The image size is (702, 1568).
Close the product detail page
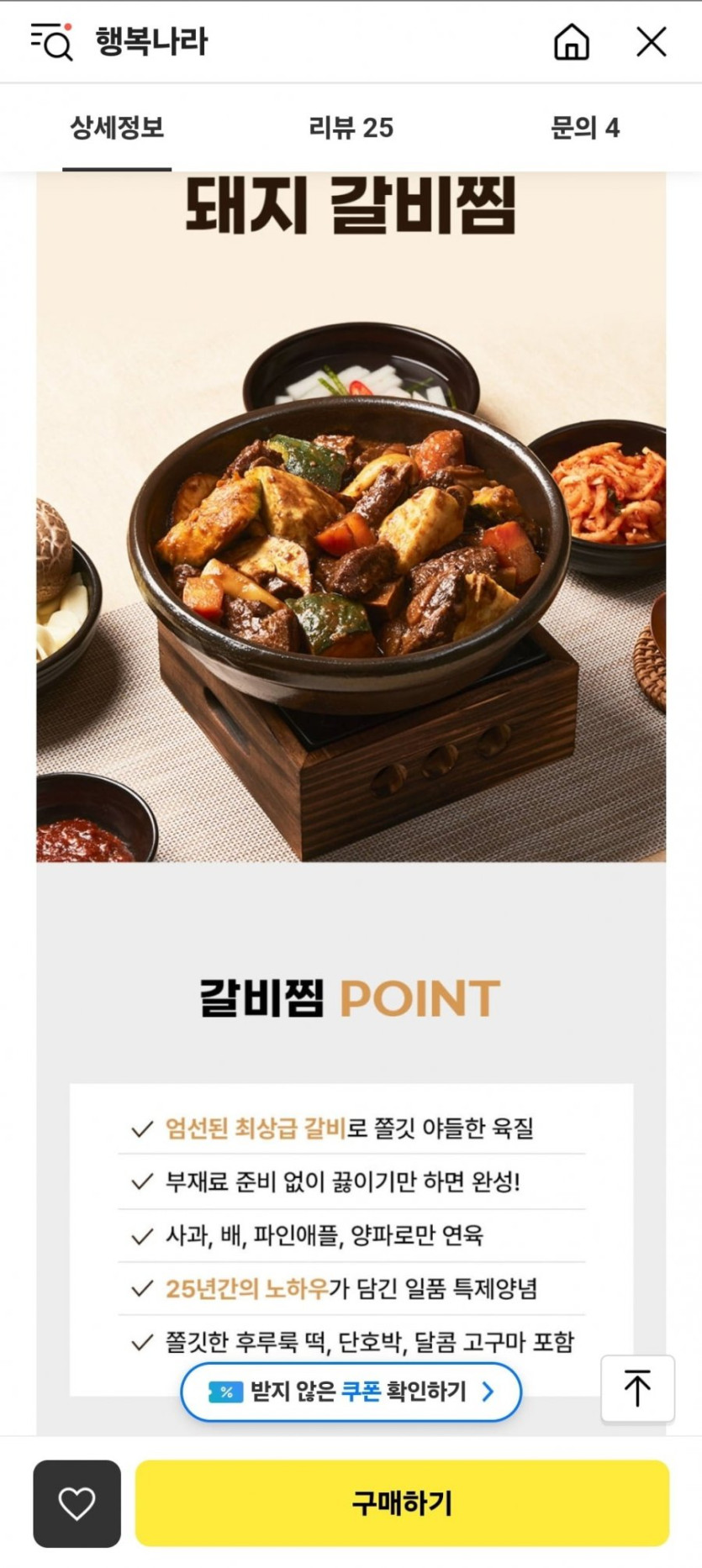click(x=651, y=41)
